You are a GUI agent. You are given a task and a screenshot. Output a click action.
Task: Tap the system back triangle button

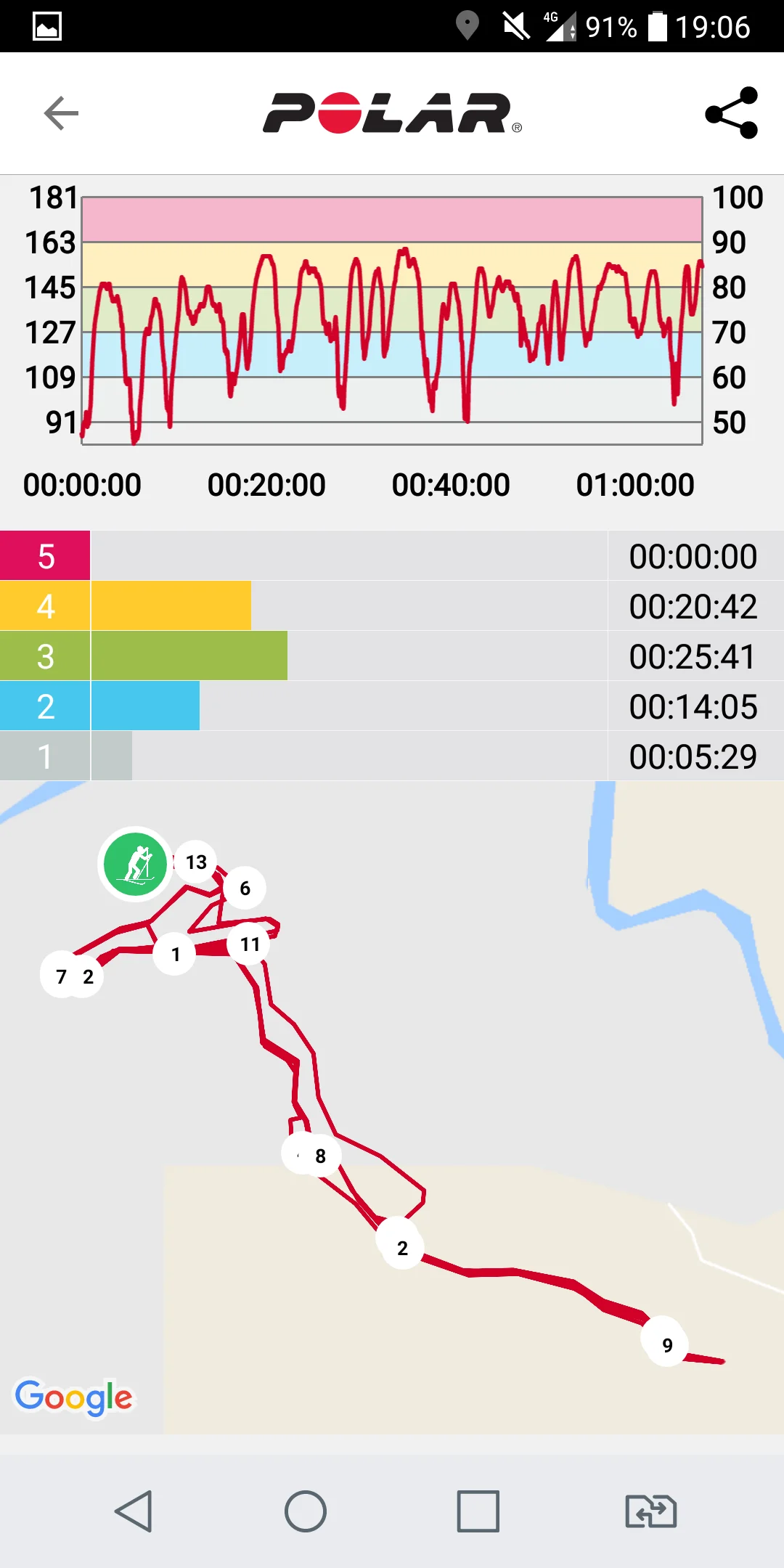[x=134, y=1511]
